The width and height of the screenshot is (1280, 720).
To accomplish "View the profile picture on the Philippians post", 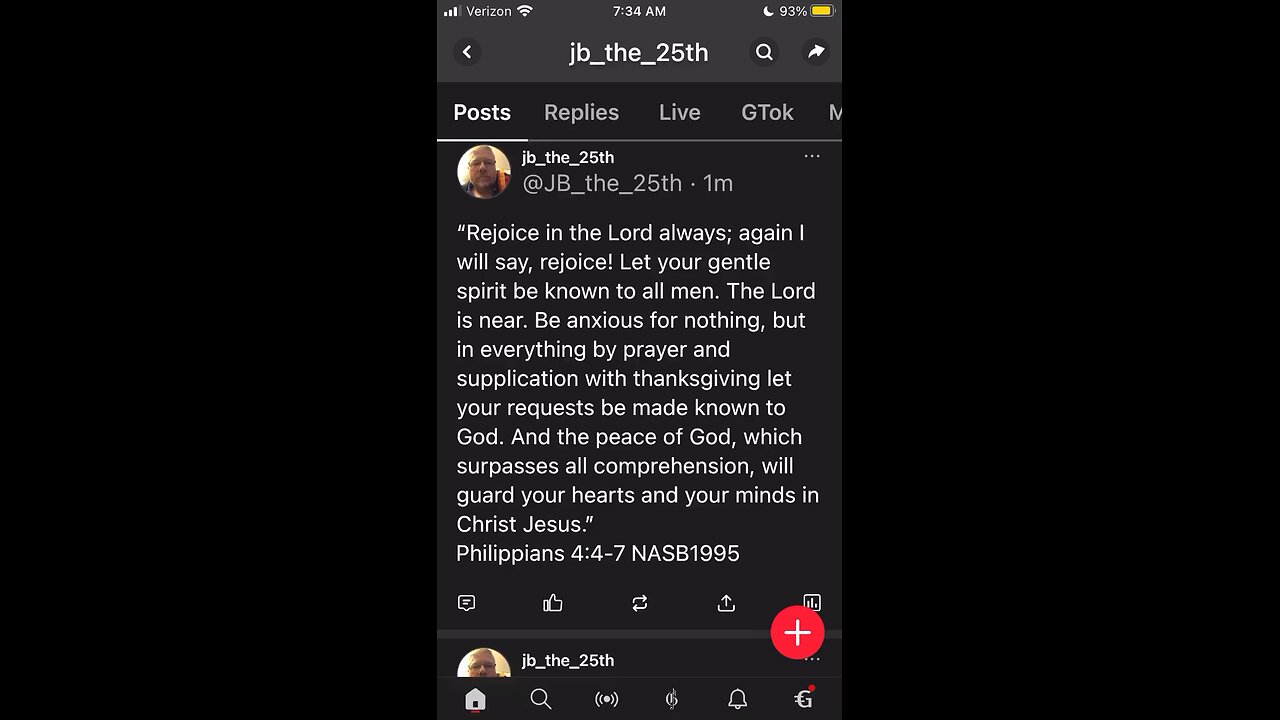I will (484, 171).
